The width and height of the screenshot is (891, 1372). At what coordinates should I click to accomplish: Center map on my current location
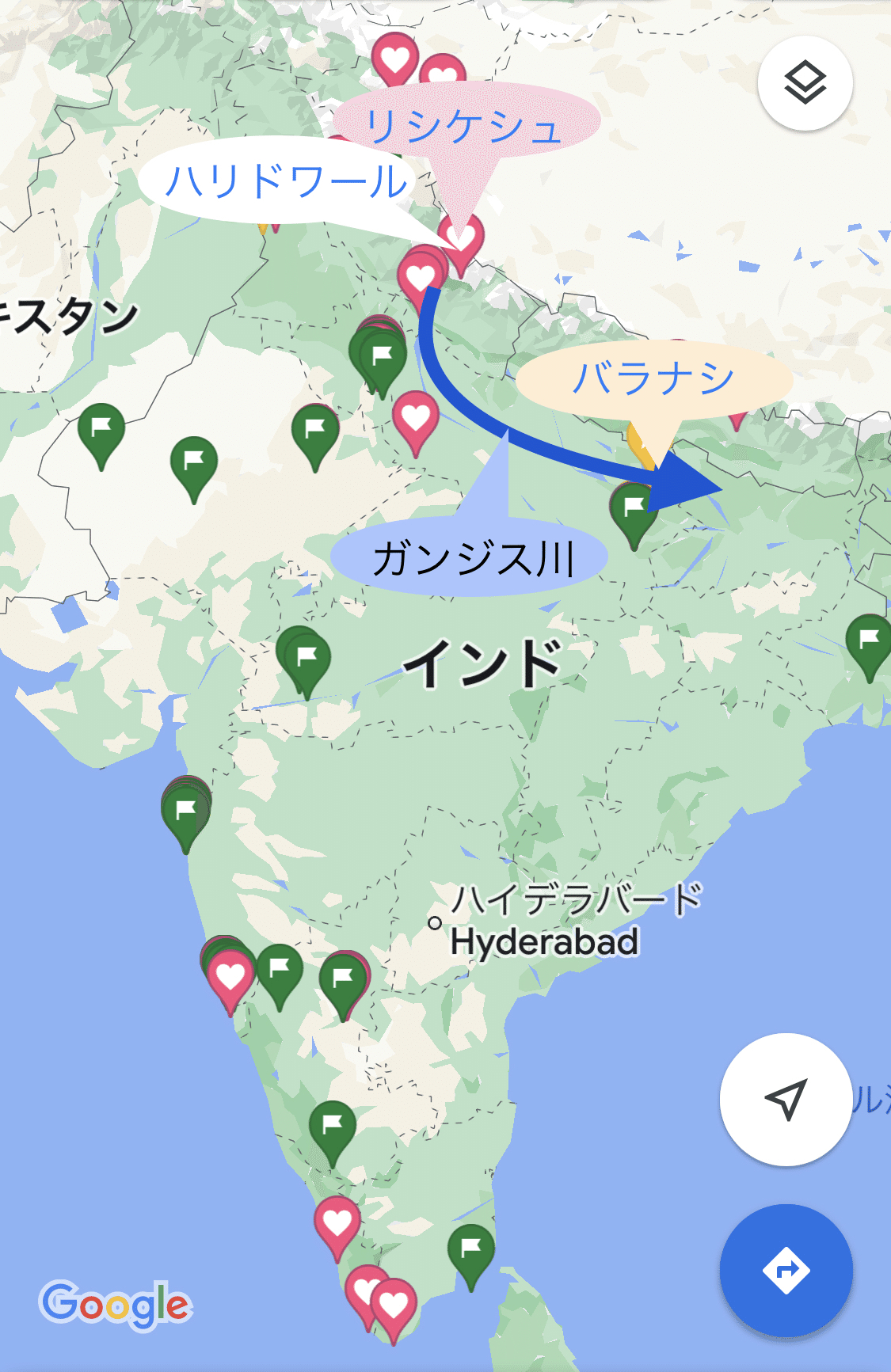785,1099
